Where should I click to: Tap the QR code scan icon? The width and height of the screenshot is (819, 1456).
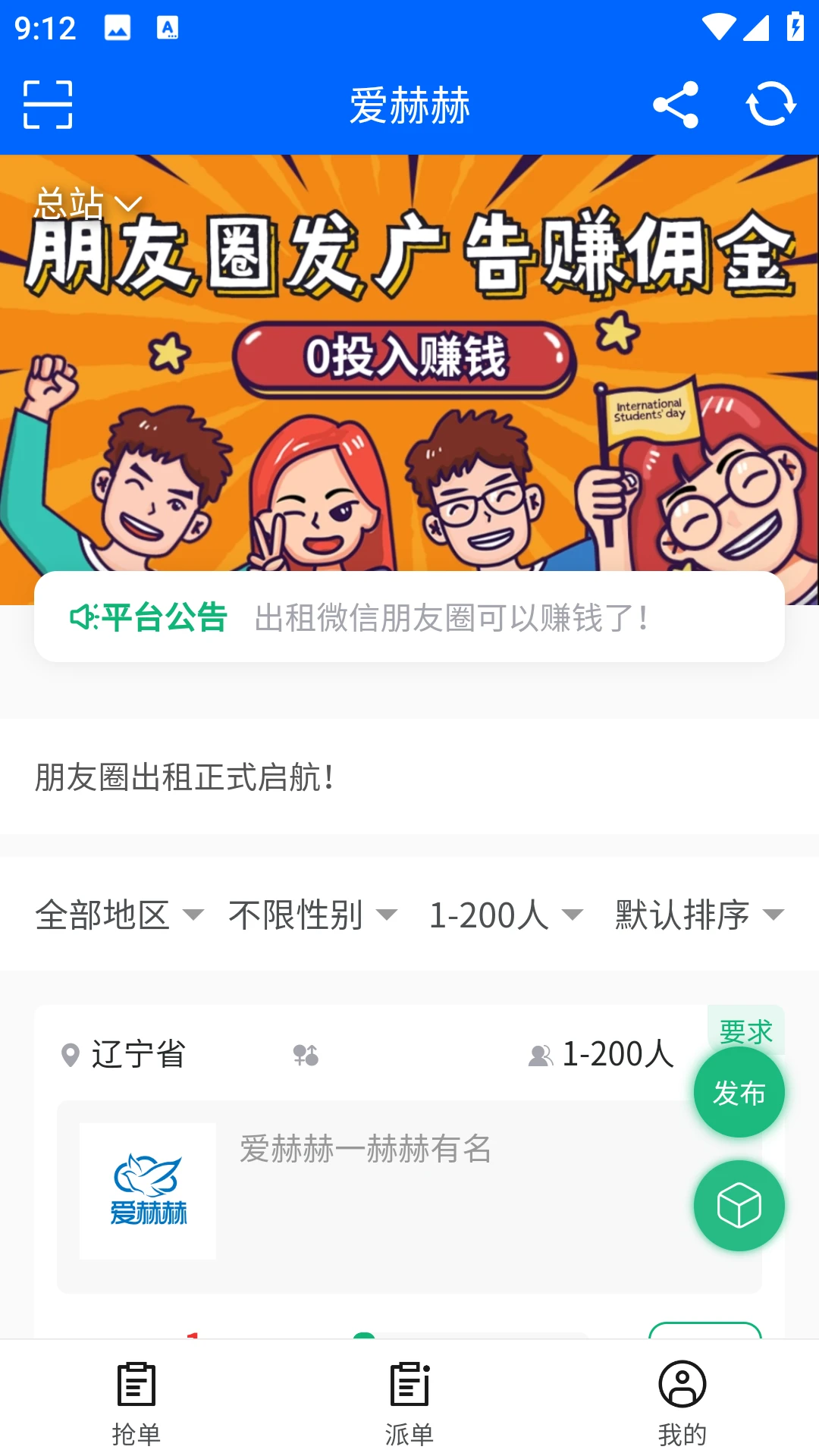pyautogui.click(x=48, y=105)
